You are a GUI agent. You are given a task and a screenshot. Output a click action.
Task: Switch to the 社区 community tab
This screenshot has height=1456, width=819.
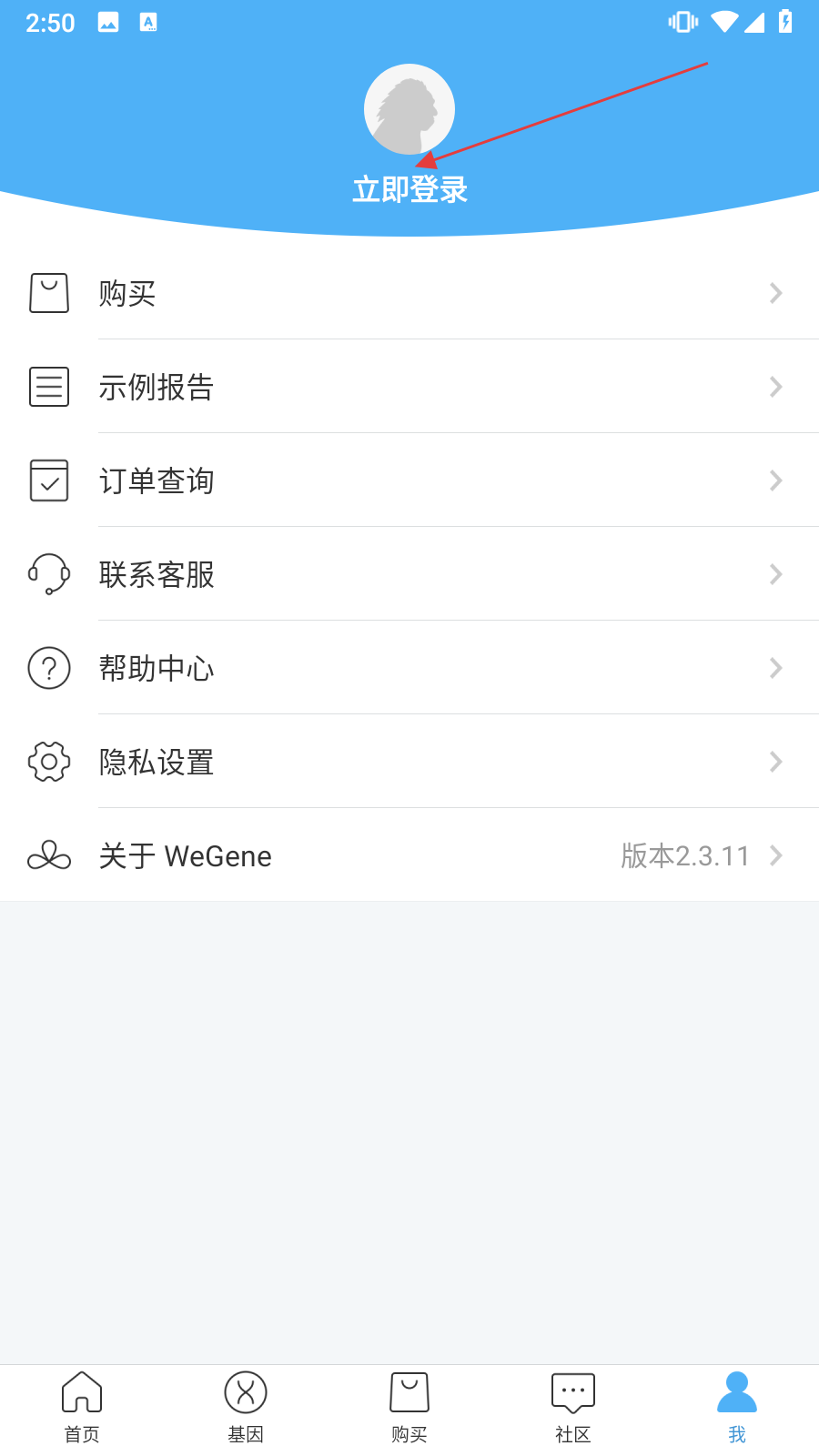tap(573, 1409)
